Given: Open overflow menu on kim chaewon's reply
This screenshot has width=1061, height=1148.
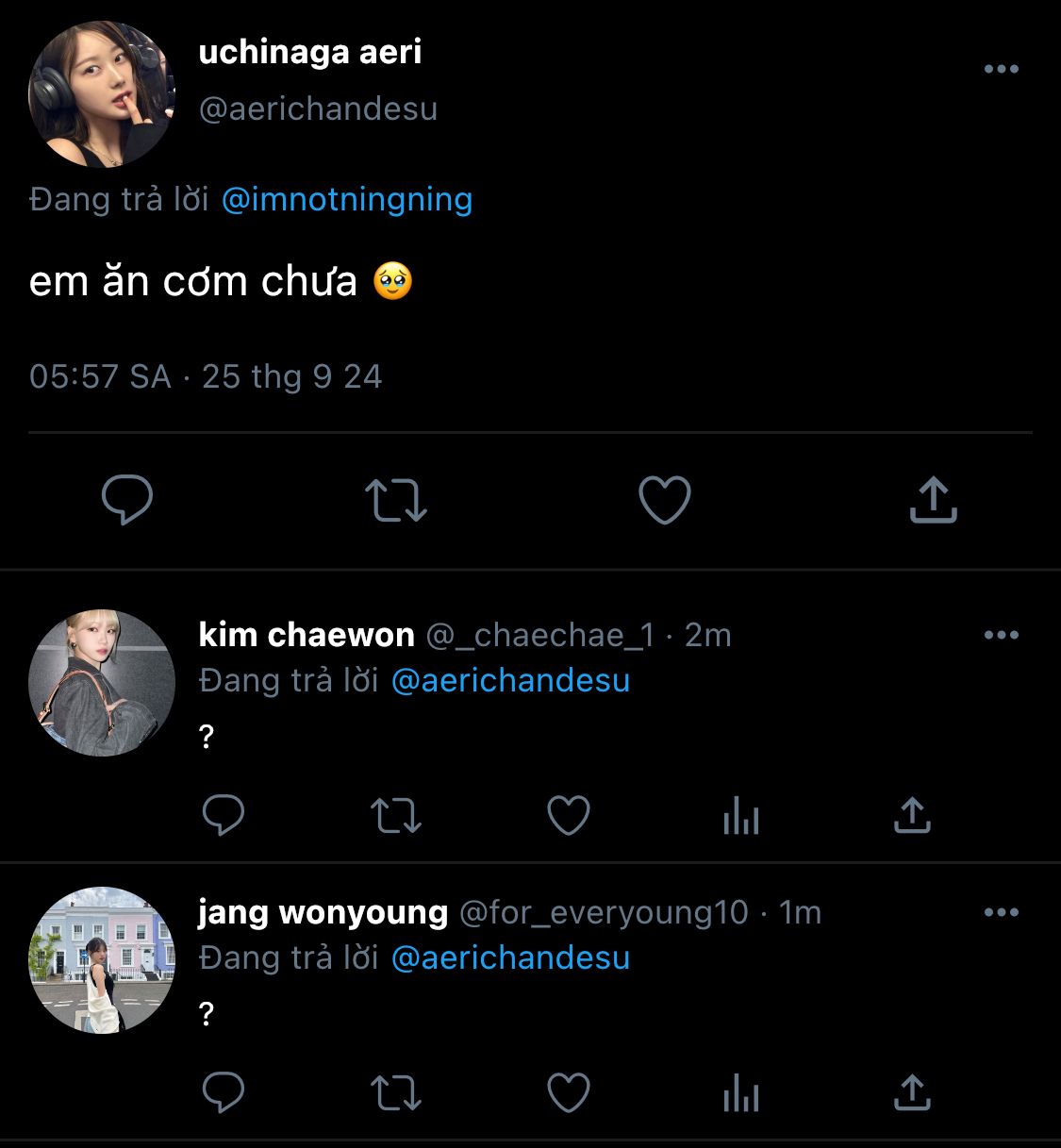Looking at the screenshot, I should pyautogui.click(x=1001, y=635).
